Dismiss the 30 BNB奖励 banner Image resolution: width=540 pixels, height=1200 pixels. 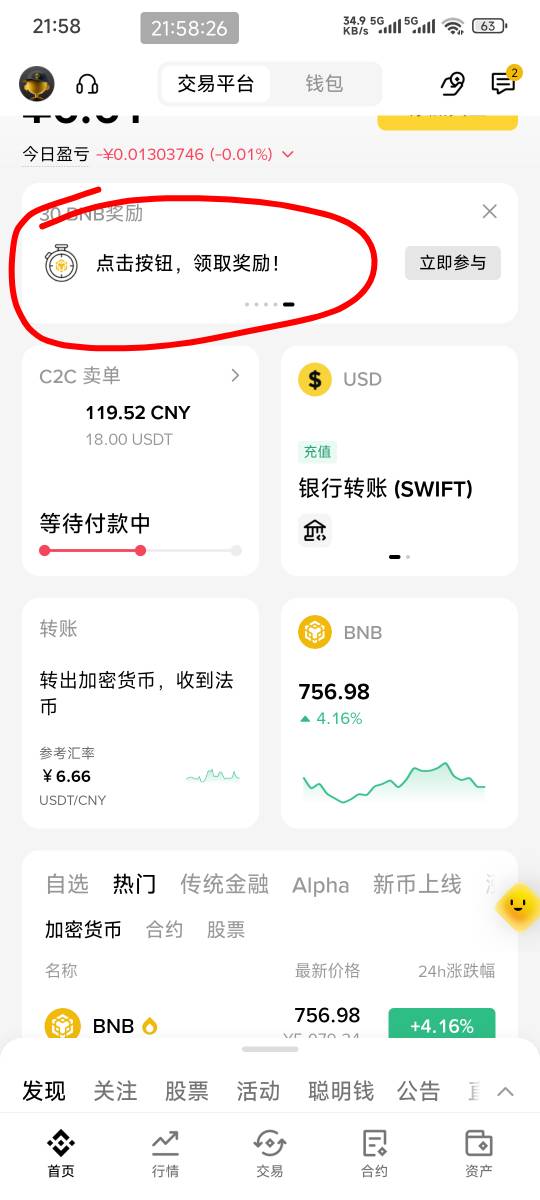pos(489,211)
